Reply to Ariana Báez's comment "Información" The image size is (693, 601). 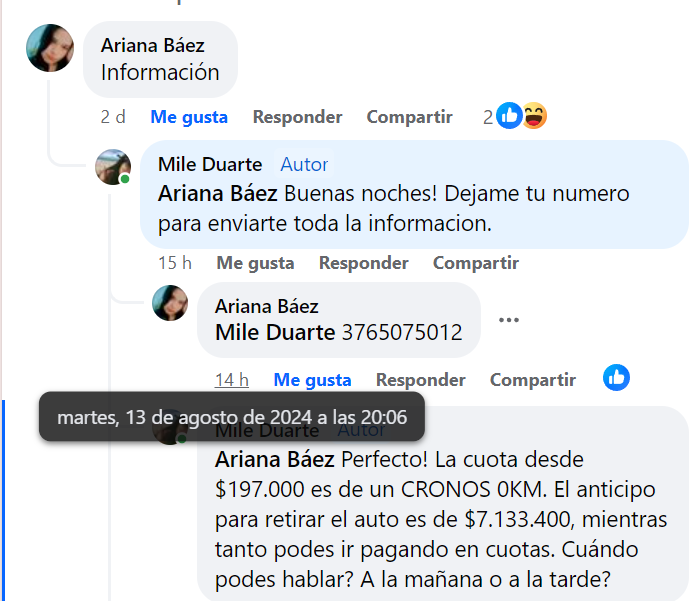297,117
